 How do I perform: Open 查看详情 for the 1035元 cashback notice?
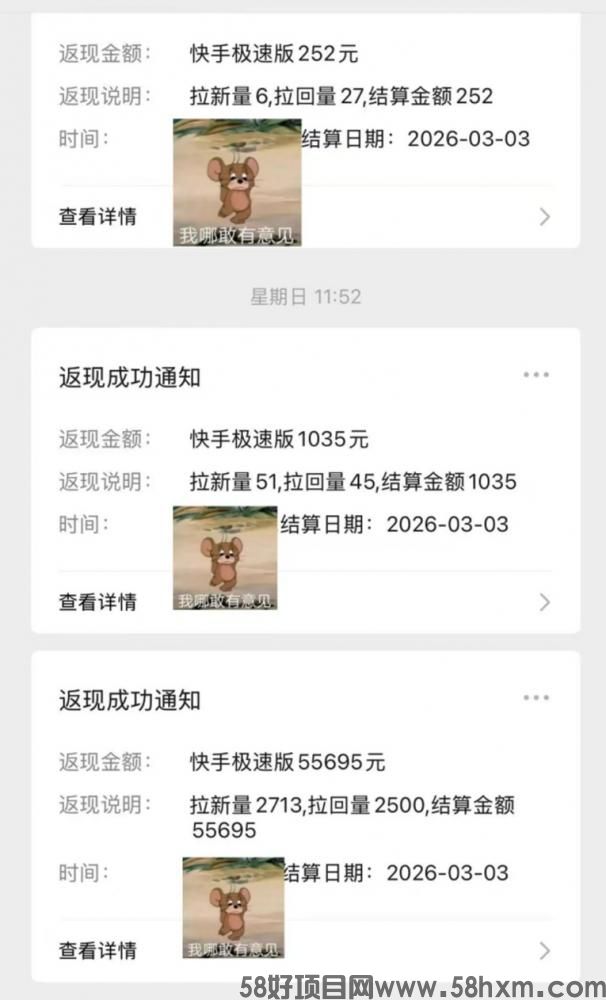pyautogui.click(x=98, y=602)
